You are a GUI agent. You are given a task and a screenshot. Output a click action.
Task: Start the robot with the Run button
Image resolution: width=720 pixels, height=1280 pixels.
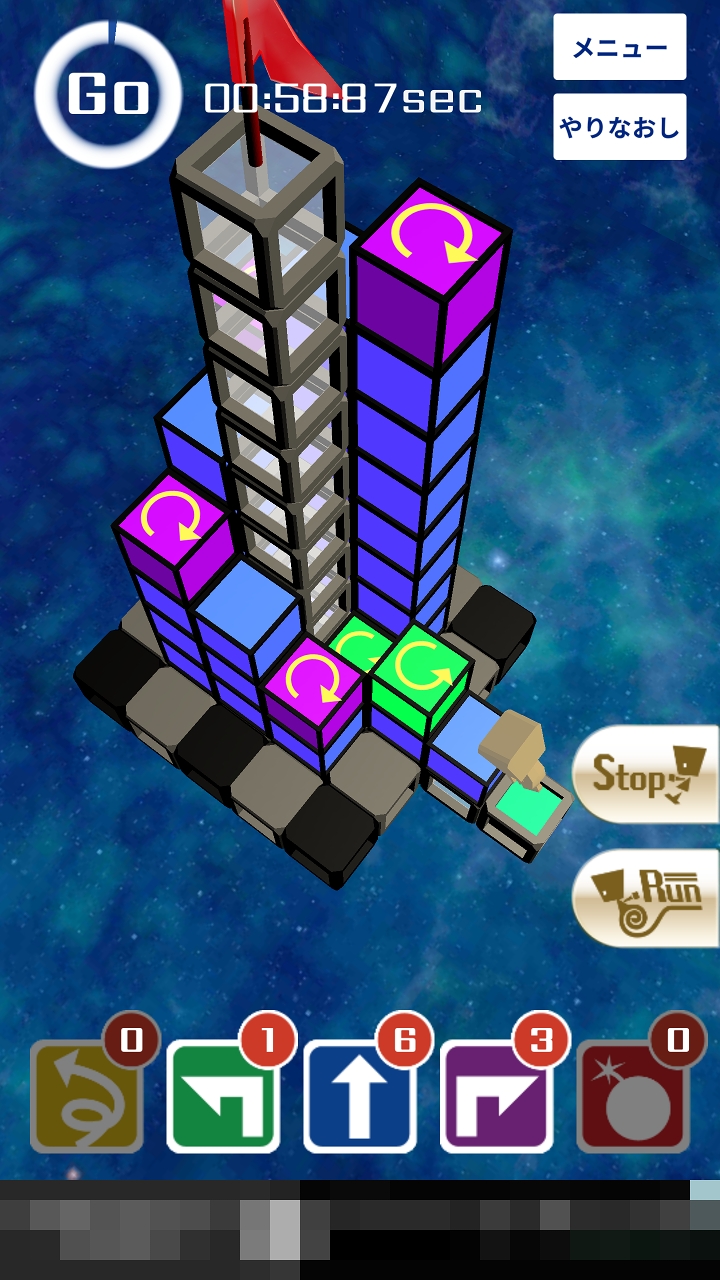645,898
